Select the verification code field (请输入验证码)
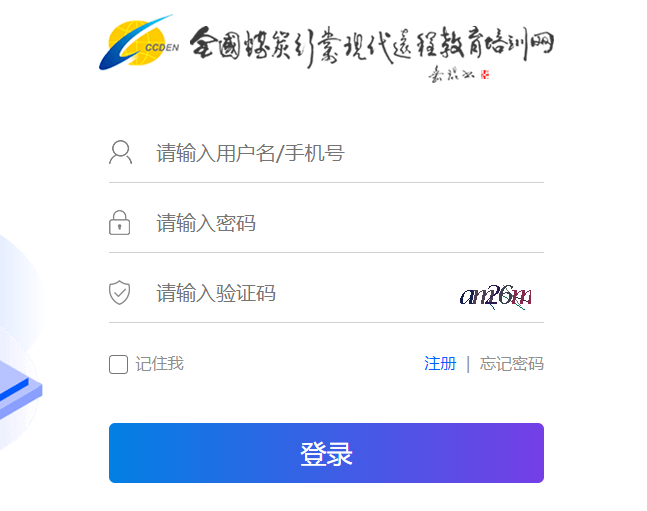 [x=290, y=293]
